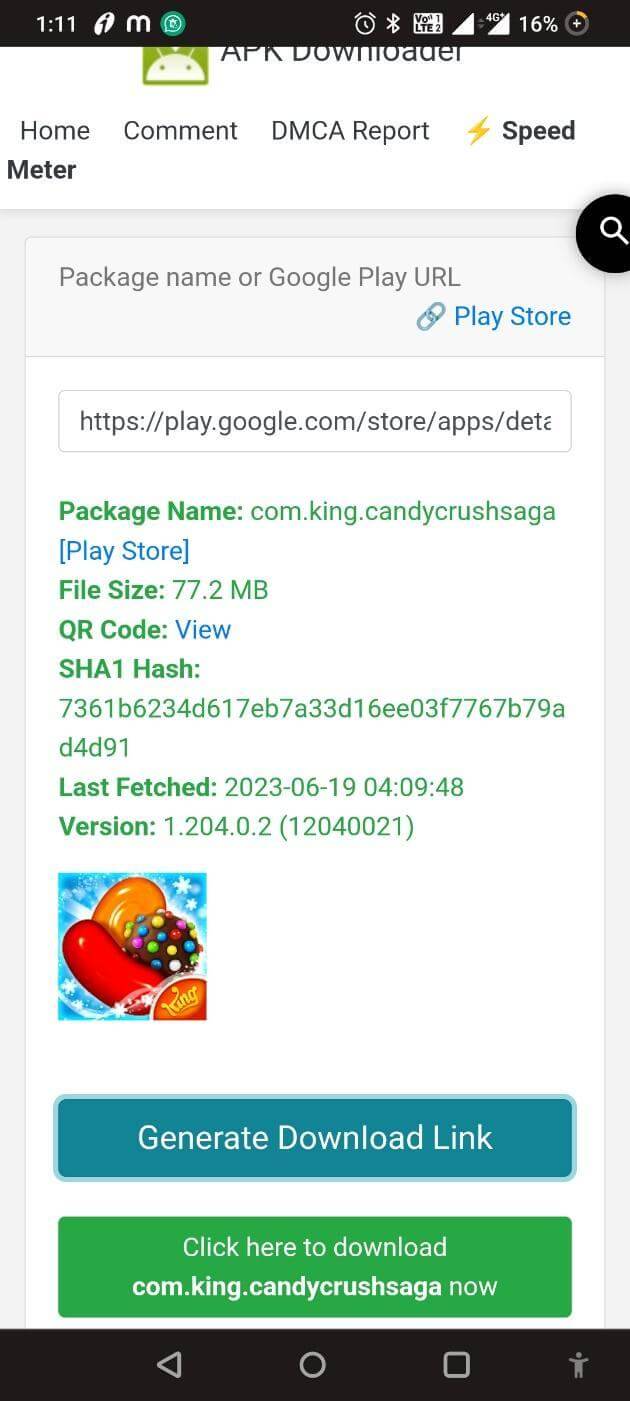Open the recent apps overview

[457, 1364]
